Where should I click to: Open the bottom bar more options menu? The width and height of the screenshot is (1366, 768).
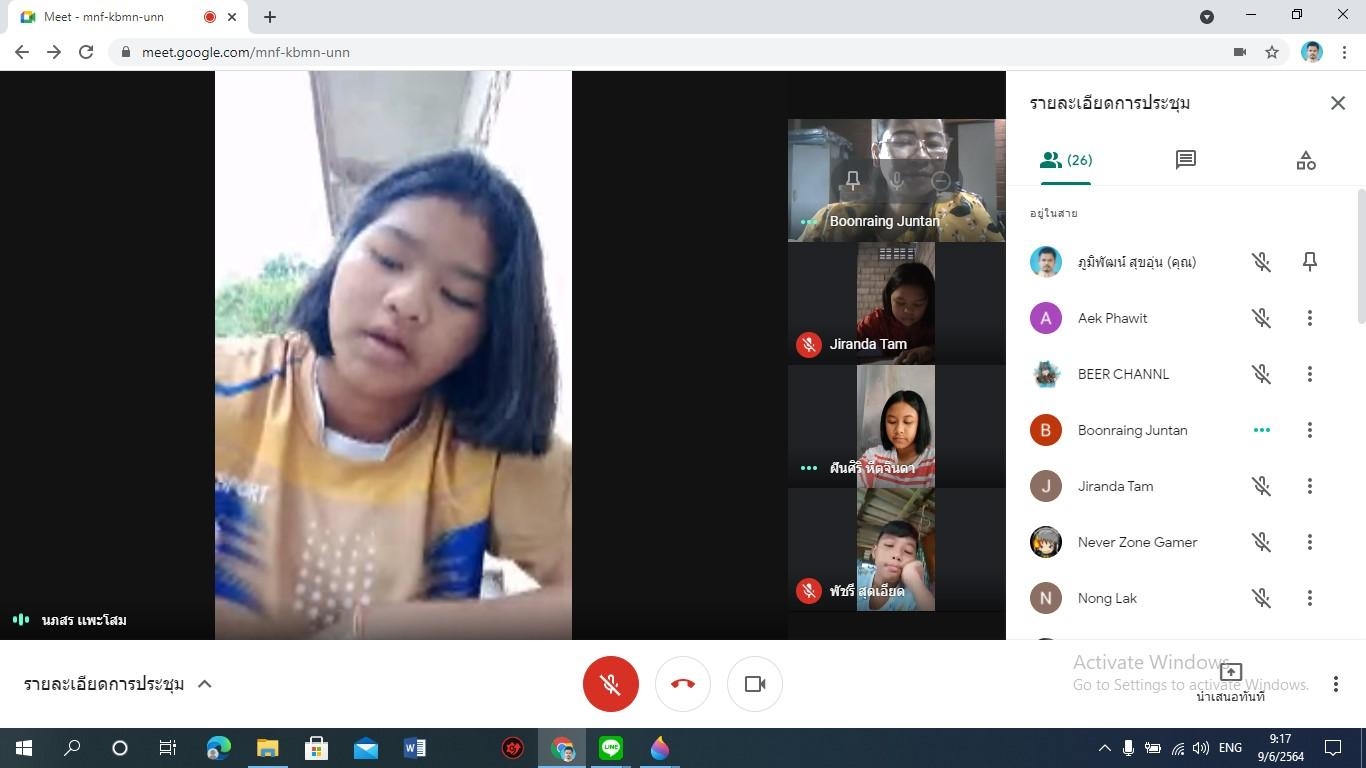click(x=1335, y=684)
